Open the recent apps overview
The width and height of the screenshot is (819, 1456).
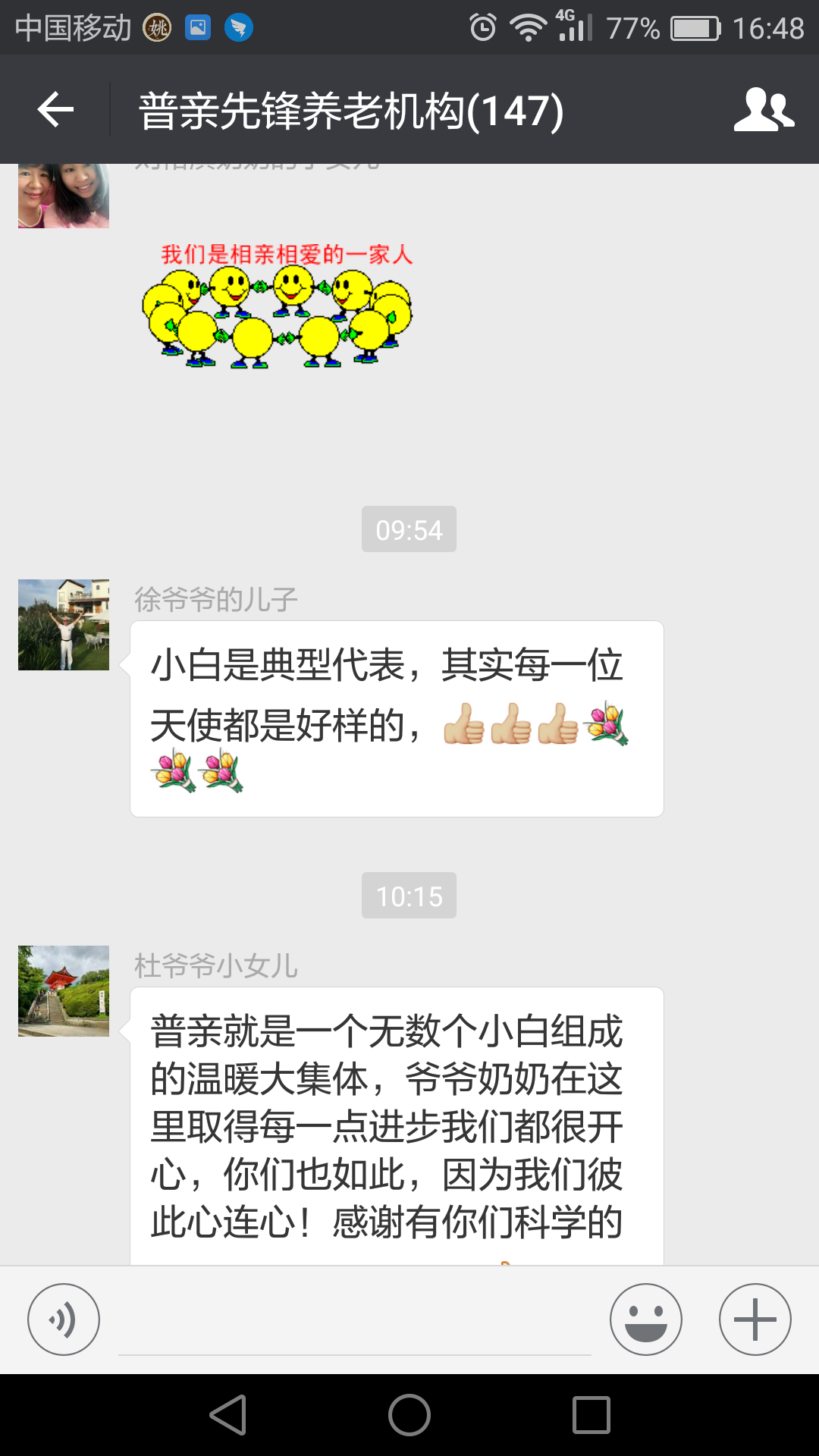591,1415
